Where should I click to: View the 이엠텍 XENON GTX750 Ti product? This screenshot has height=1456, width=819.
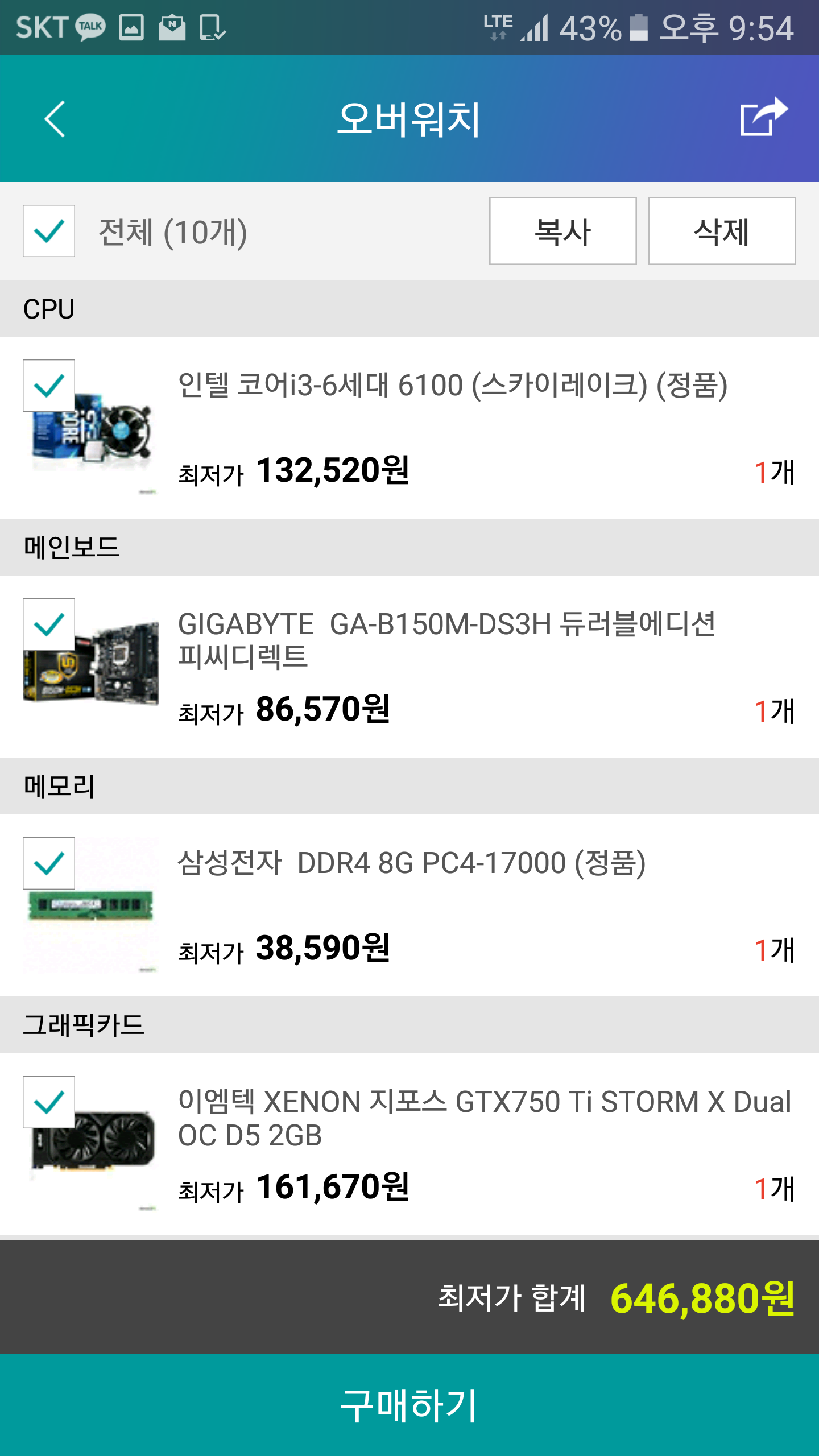coord(484,1118)
